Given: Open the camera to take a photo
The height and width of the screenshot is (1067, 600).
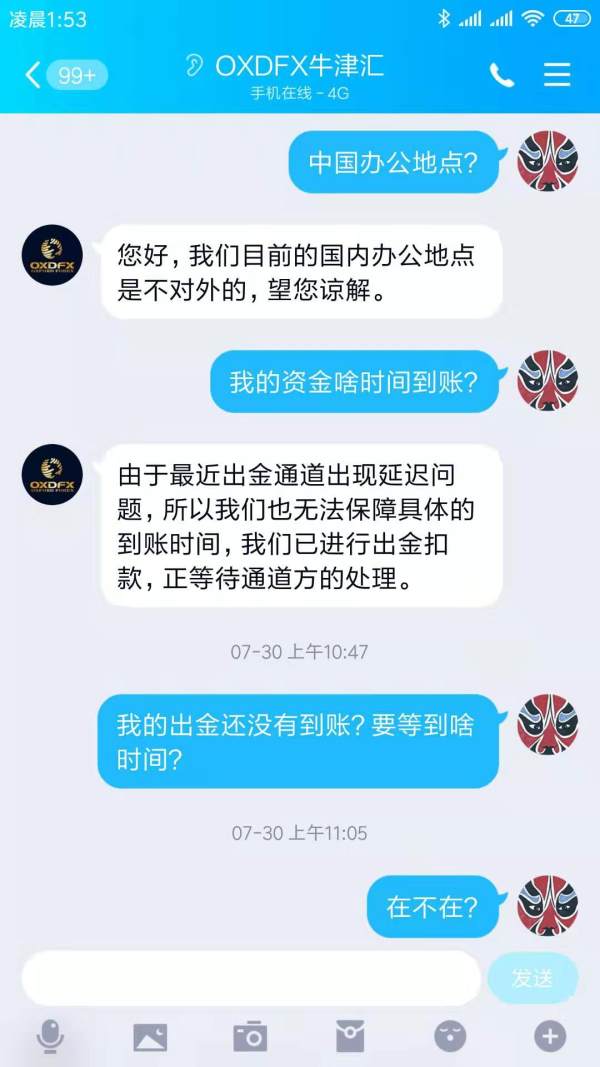Looking at the screenshot, I should pyautogui.click(x=250, y=1037).
